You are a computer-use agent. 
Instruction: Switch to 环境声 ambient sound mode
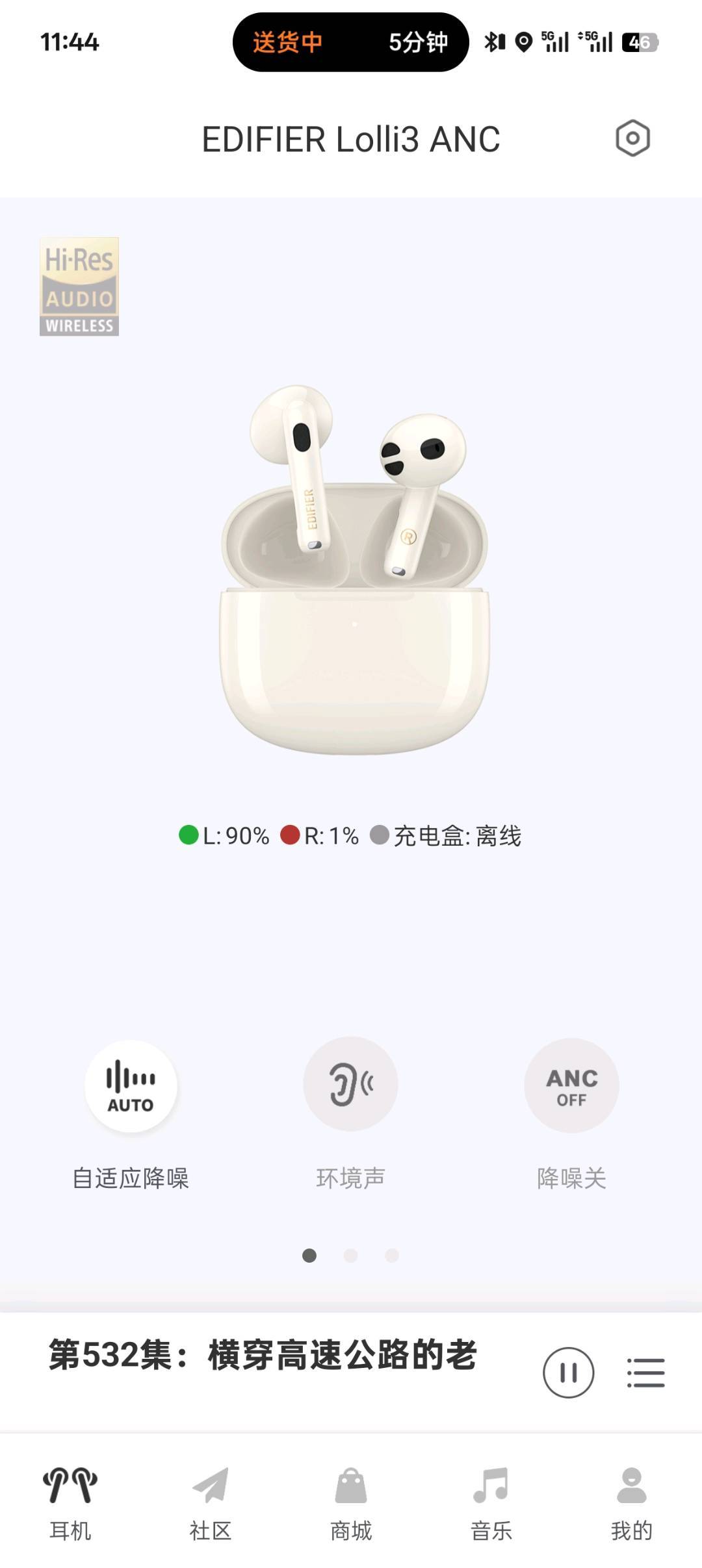point(350,1084)
